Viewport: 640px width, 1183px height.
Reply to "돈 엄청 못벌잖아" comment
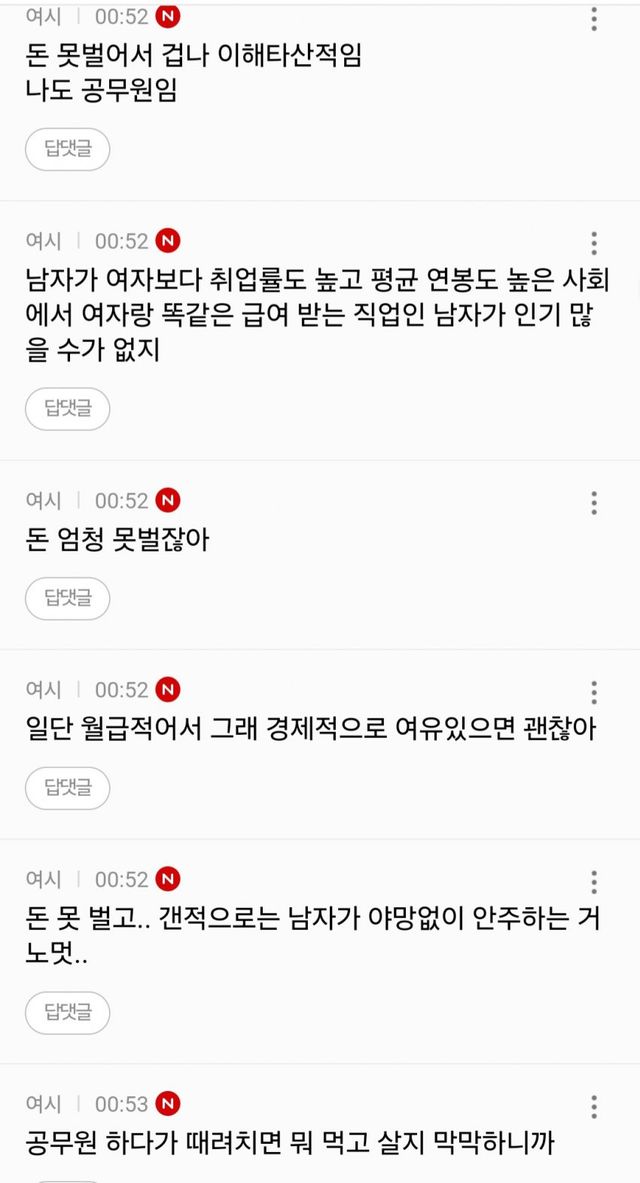coord(67,598)
